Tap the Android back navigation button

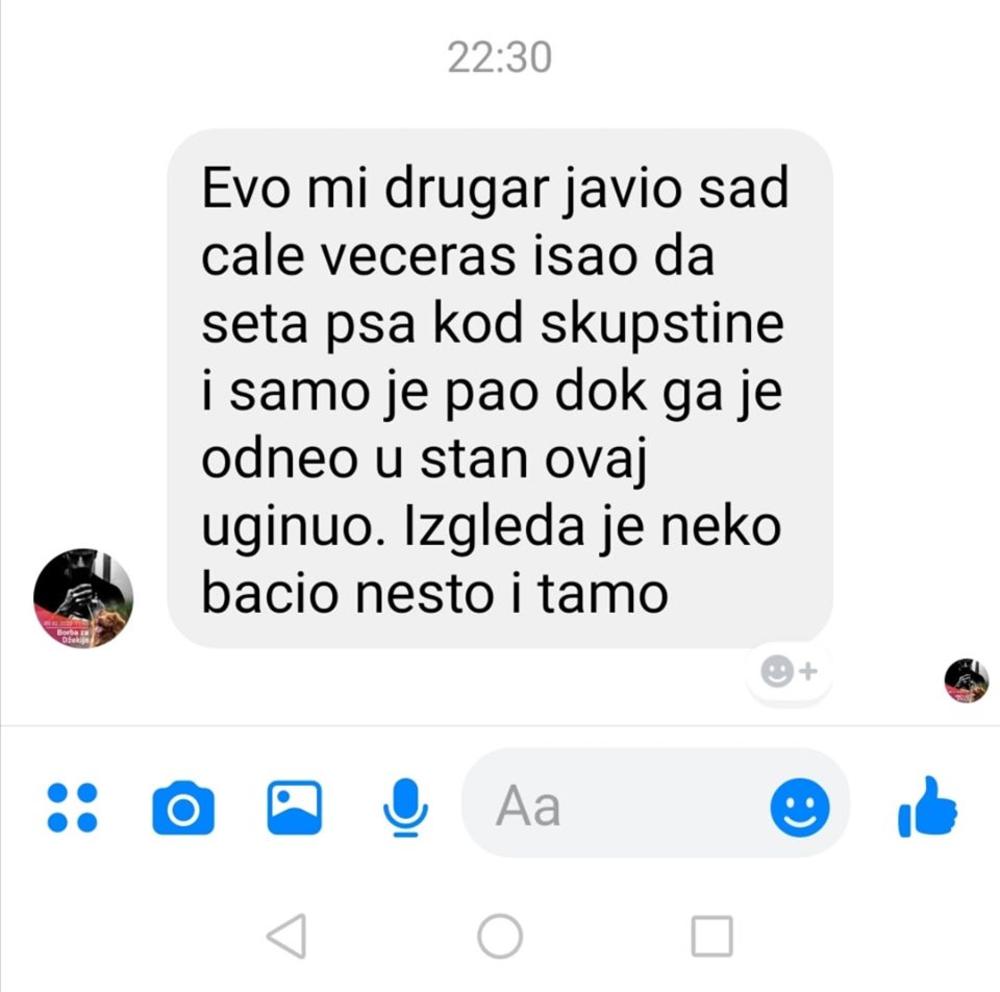(287, 937)
